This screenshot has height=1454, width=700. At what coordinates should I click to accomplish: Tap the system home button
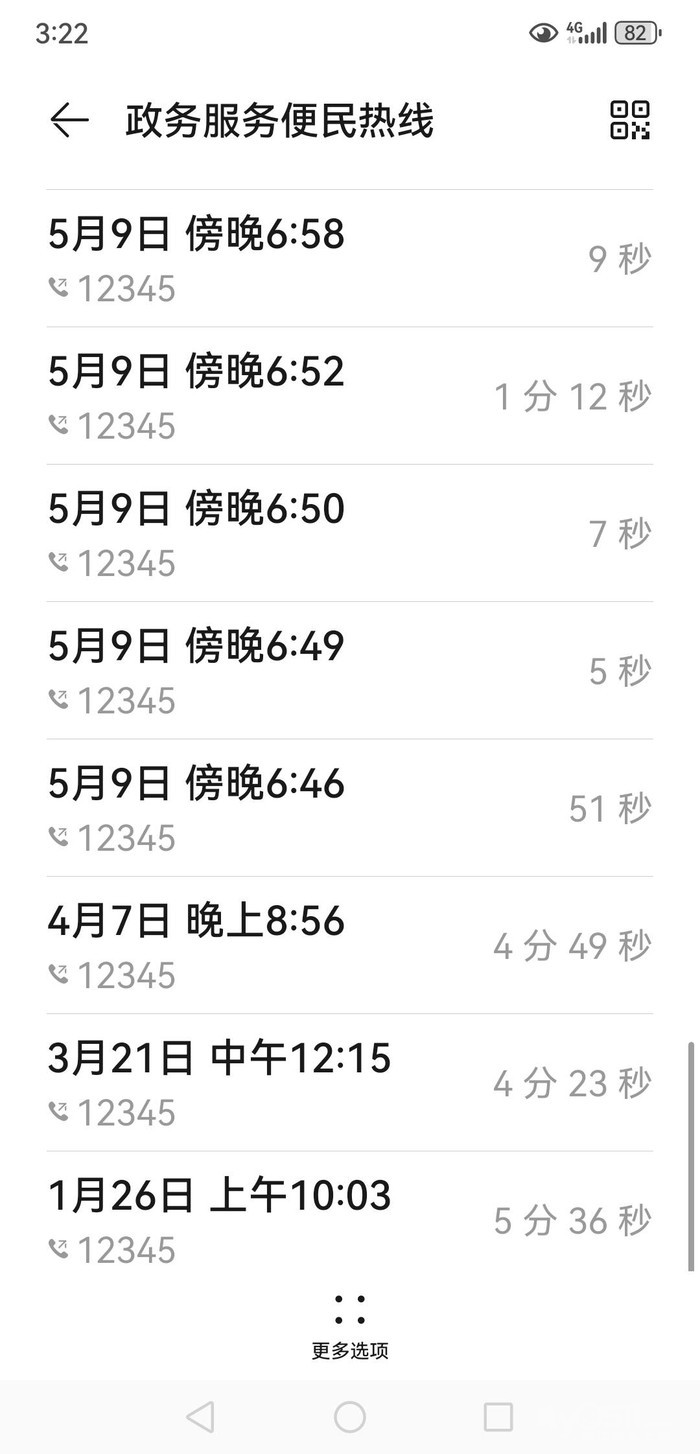(x=350, y=1416)
